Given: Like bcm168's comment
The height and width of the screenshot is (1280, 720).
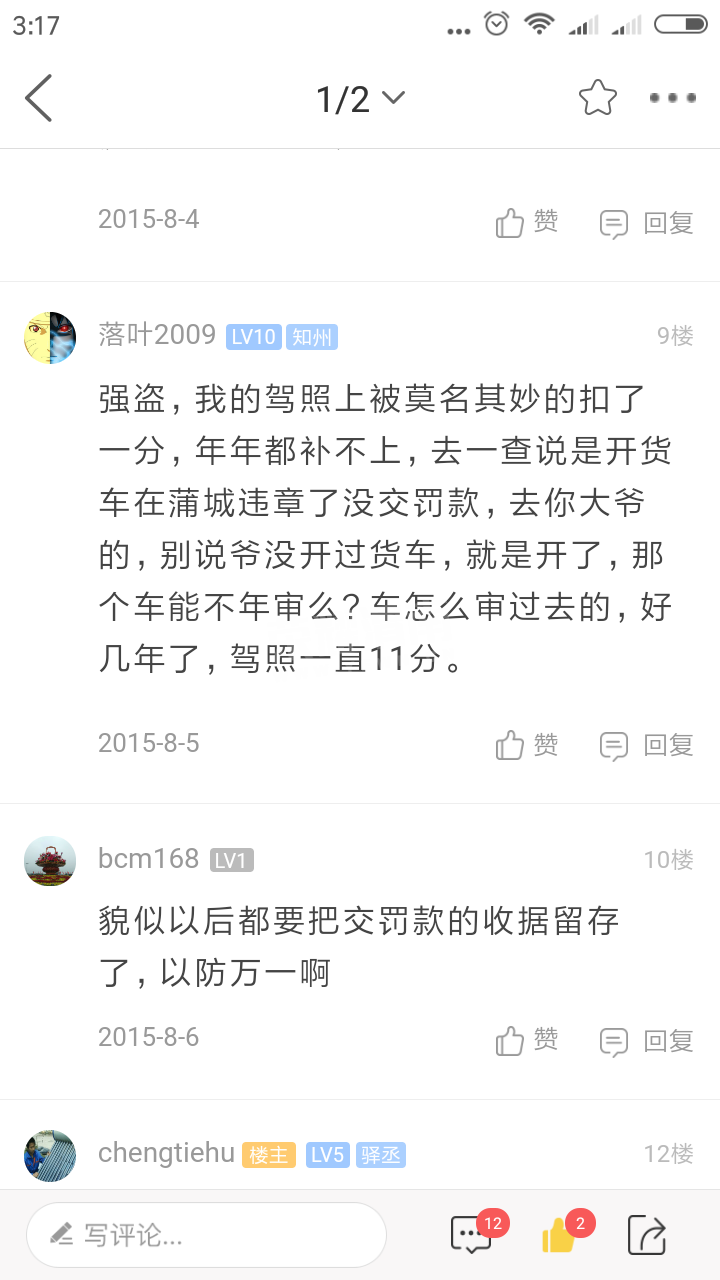Looking at the screenshot, I should 527,1040.
